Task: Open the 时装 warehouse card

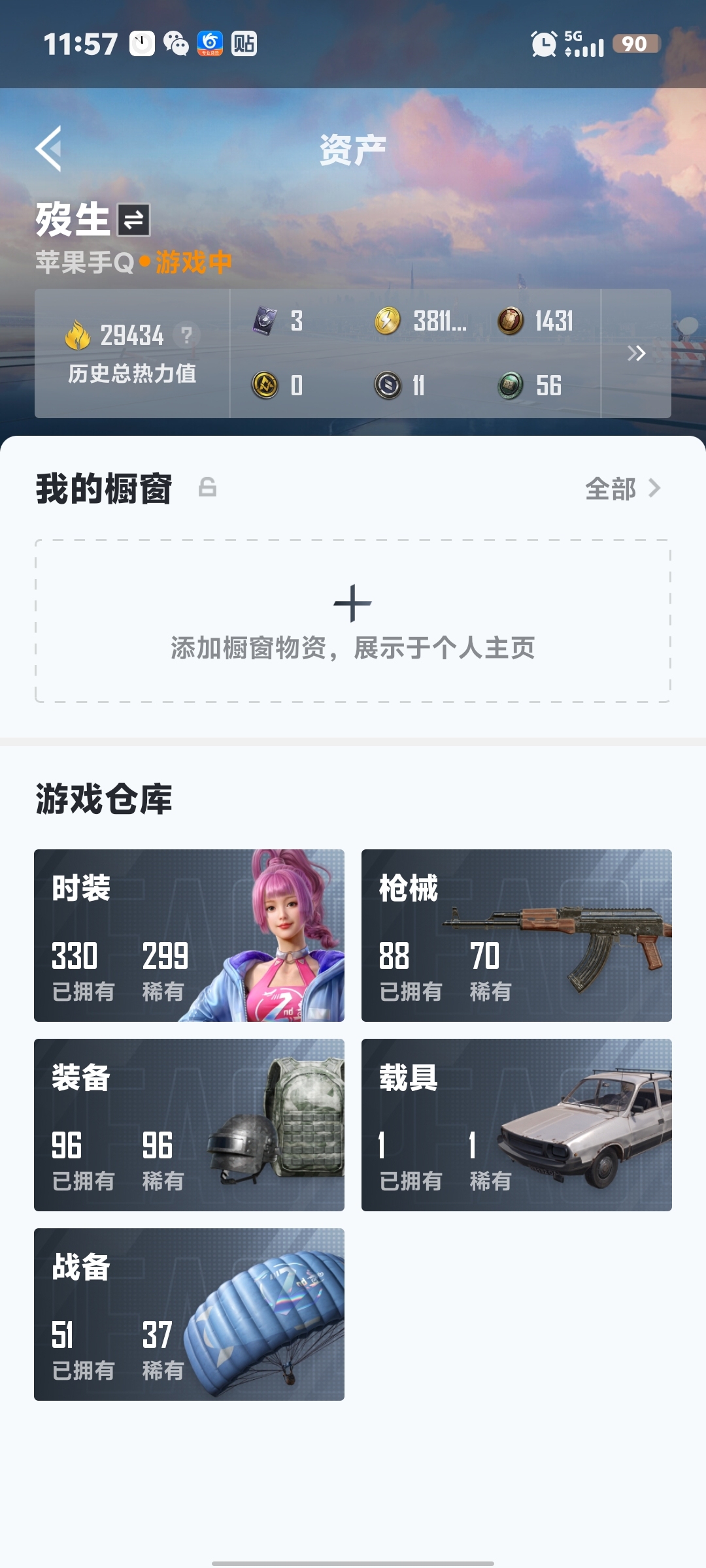Action: (189, 936)
